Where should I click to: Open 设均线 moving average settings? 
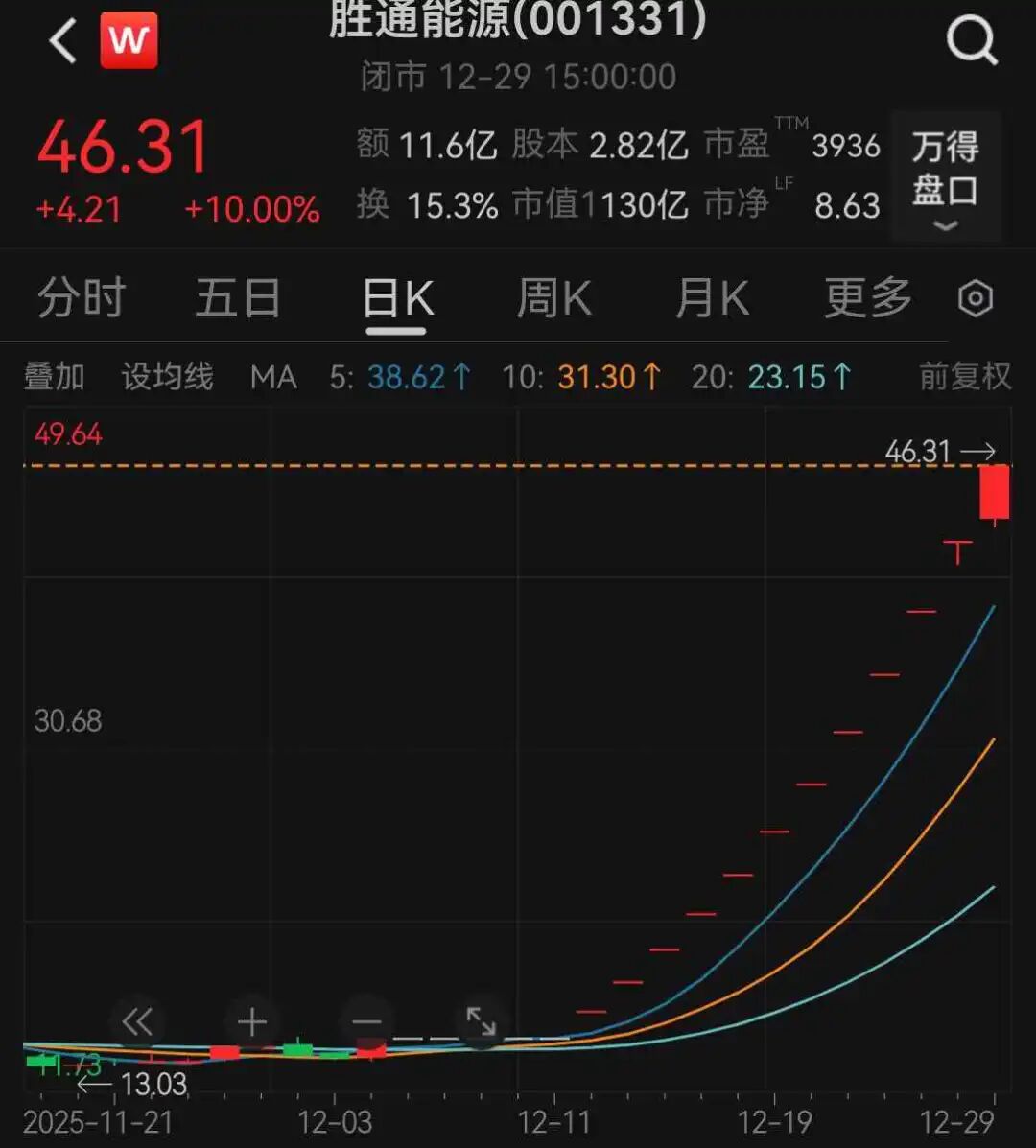(167, 377)
